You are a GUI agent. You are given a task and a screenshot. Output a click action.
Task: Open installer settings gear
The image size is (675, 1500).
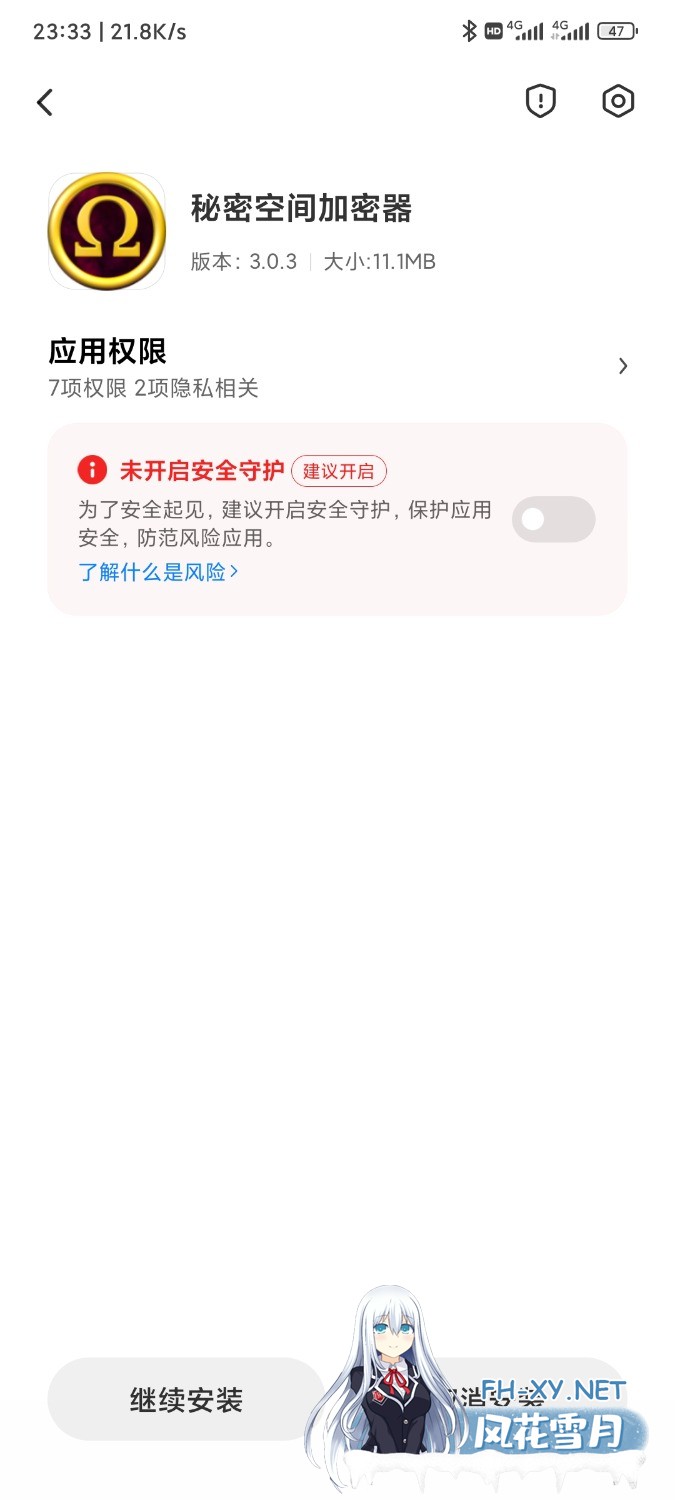click(618, 101)
